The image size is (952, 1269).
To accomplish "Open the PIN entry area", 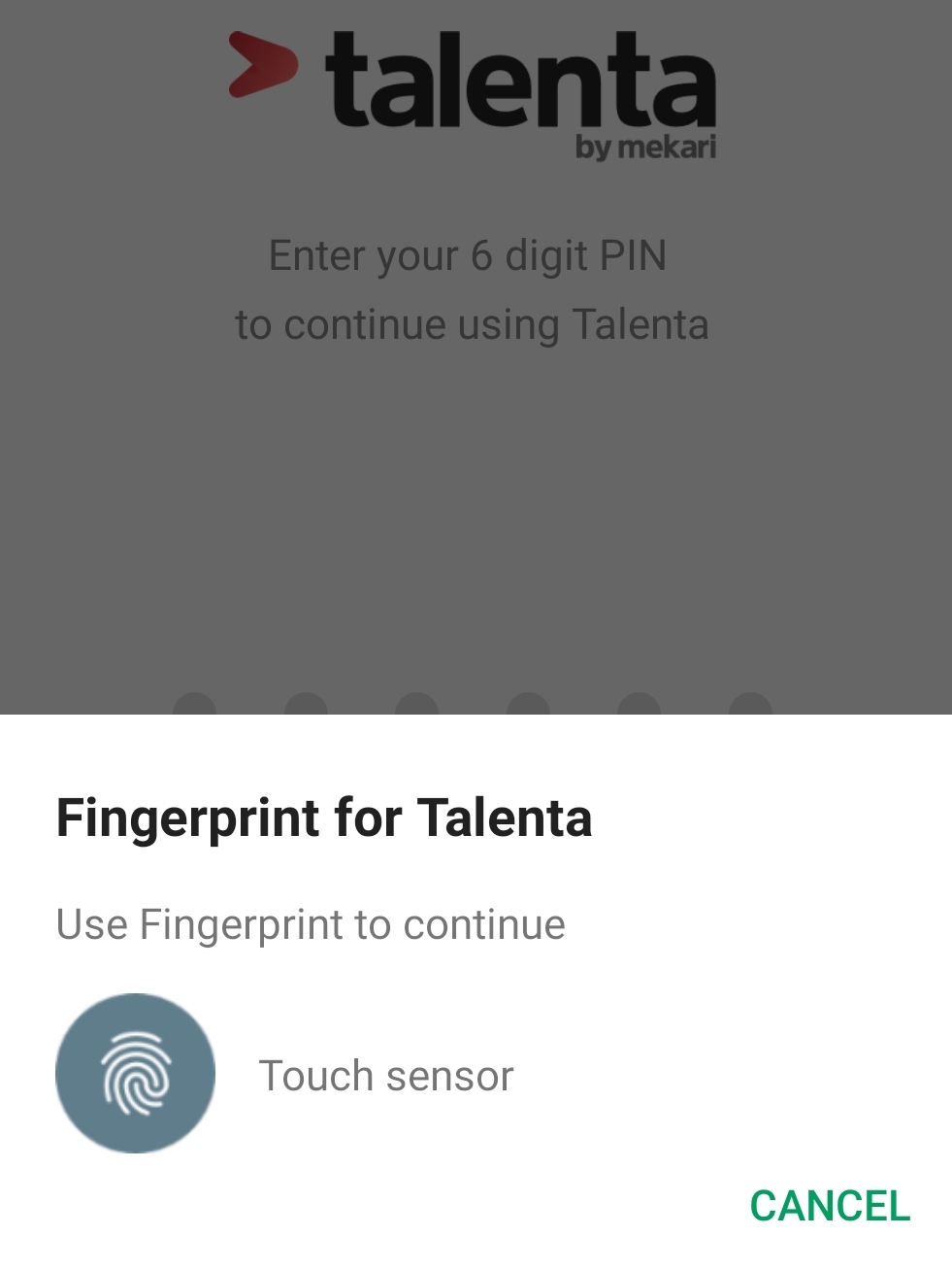I will click(x=476, y=704).
